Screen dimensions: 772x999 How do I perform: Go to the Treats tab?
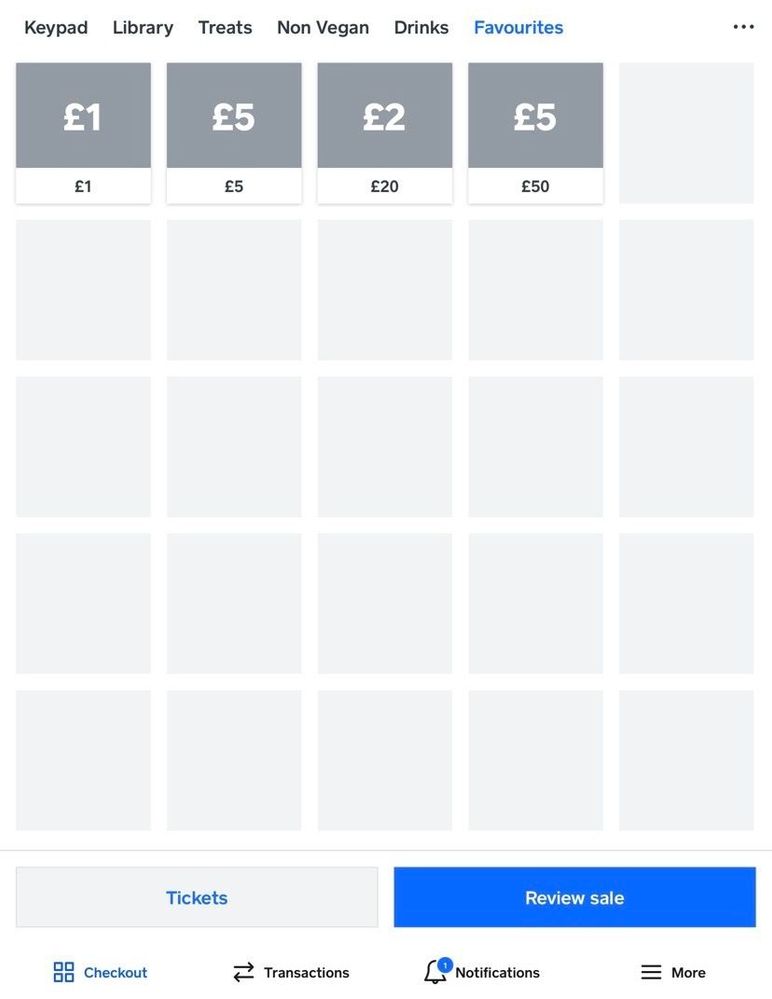225,28
